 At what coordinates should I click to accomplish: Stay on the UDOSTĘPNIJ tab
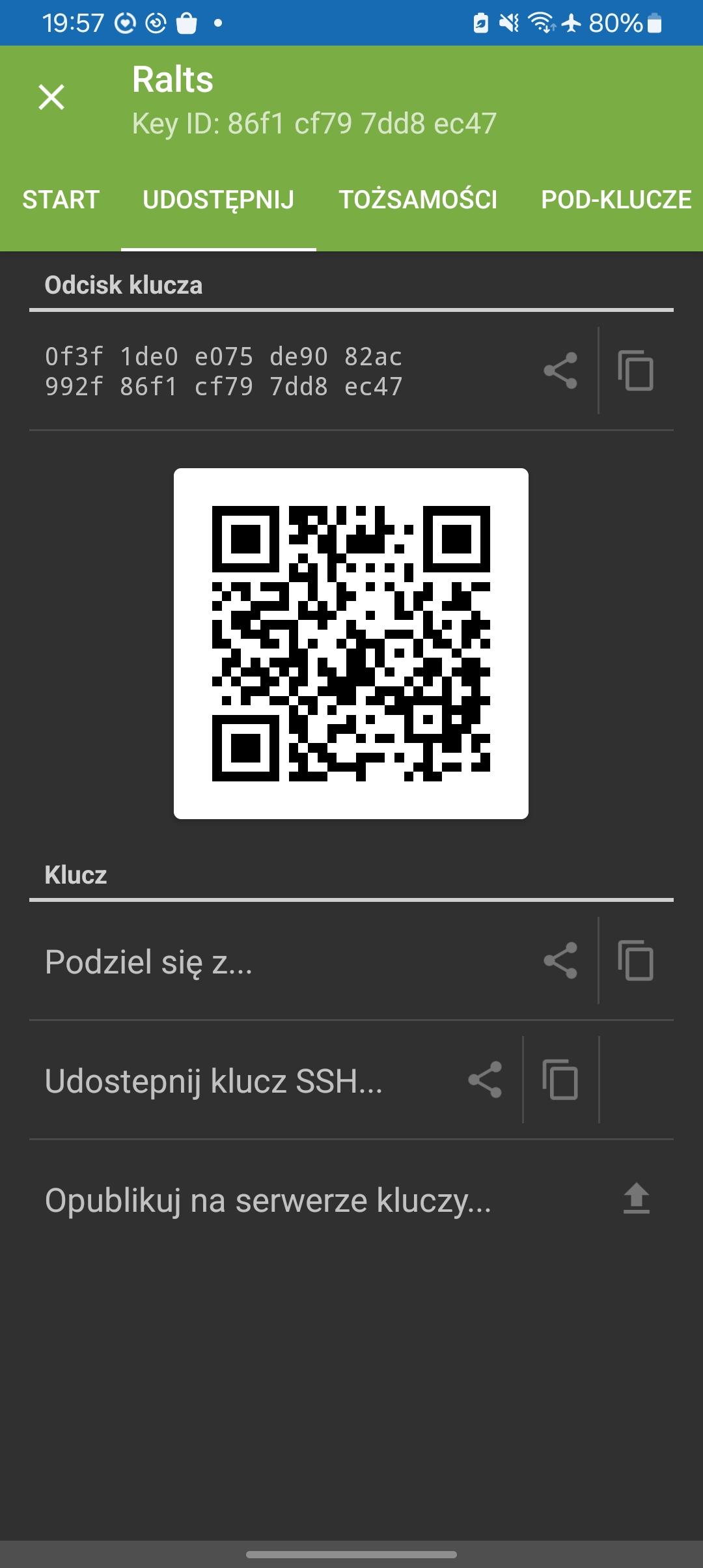219,200
